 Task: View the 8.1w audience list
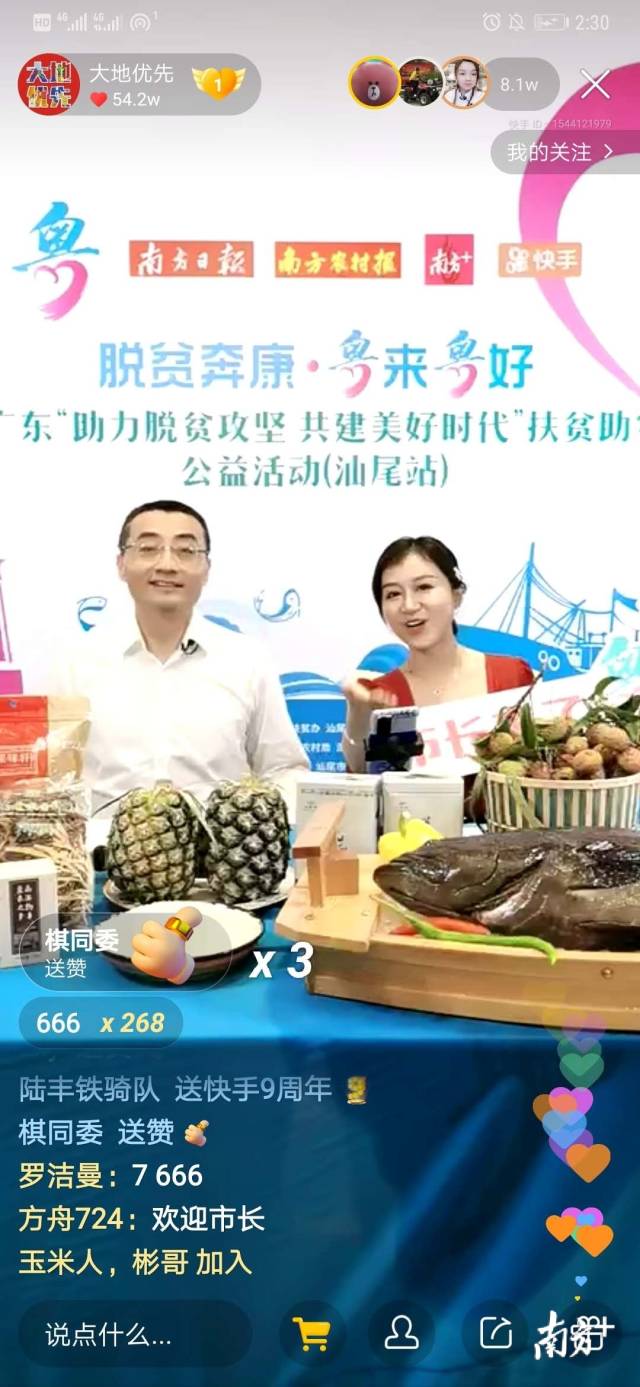[x=518, y=85]
